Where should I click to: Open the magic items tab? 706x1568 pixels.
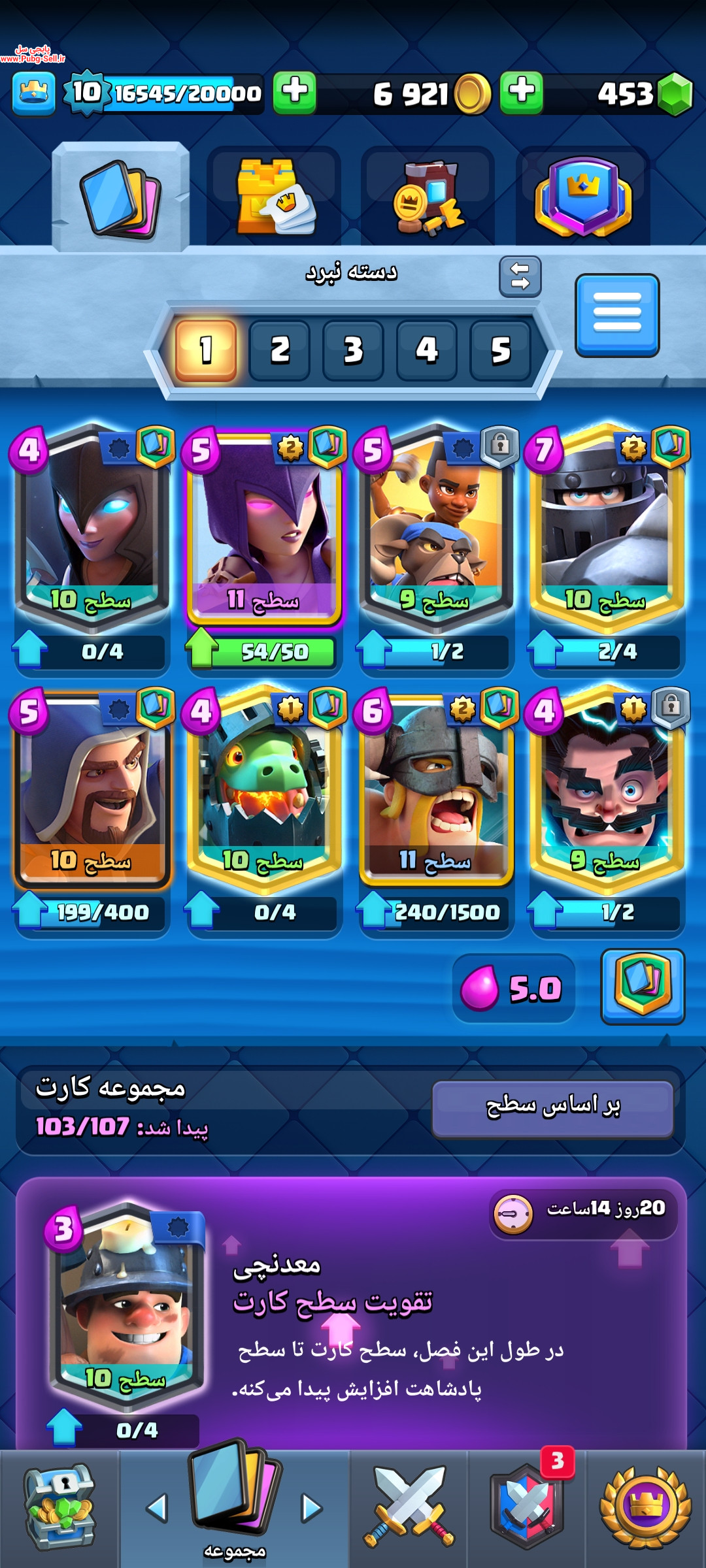tap(428, 196)
